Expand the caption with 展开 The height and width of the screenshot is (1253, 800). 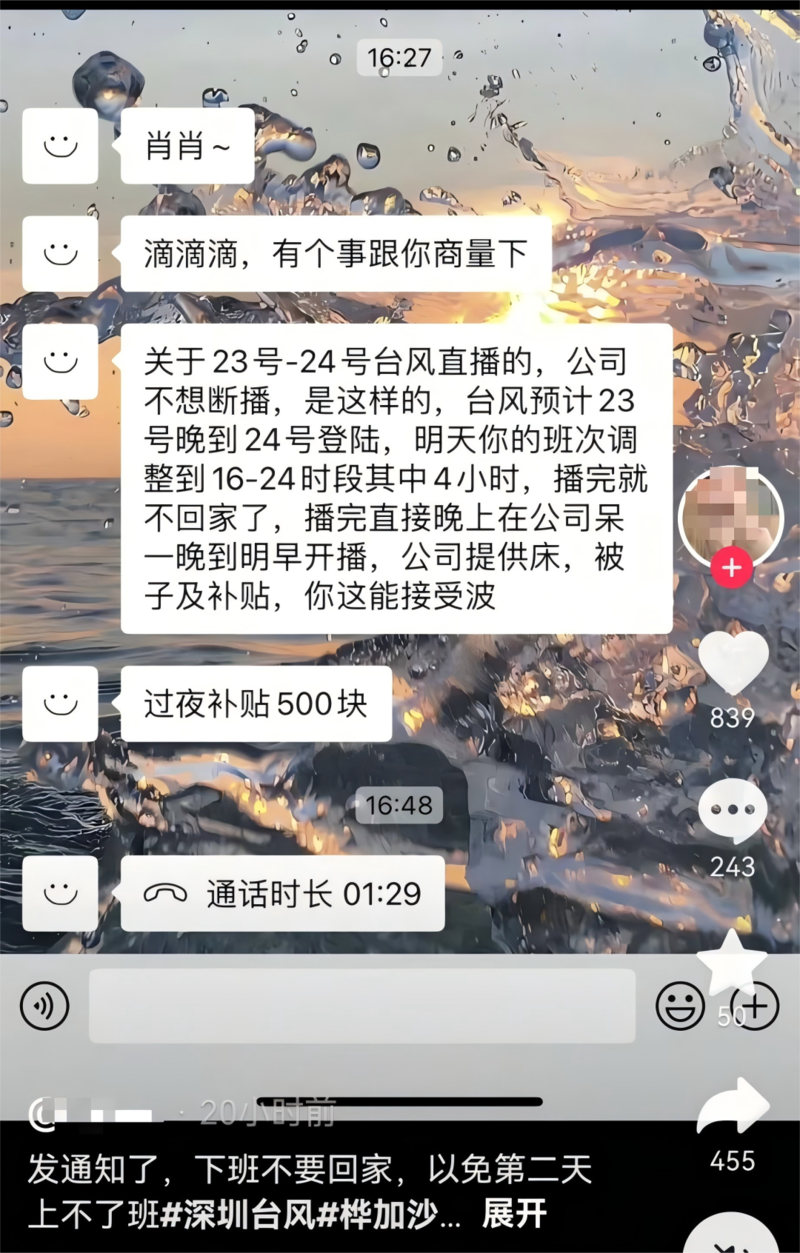(x=514, y=1214)
